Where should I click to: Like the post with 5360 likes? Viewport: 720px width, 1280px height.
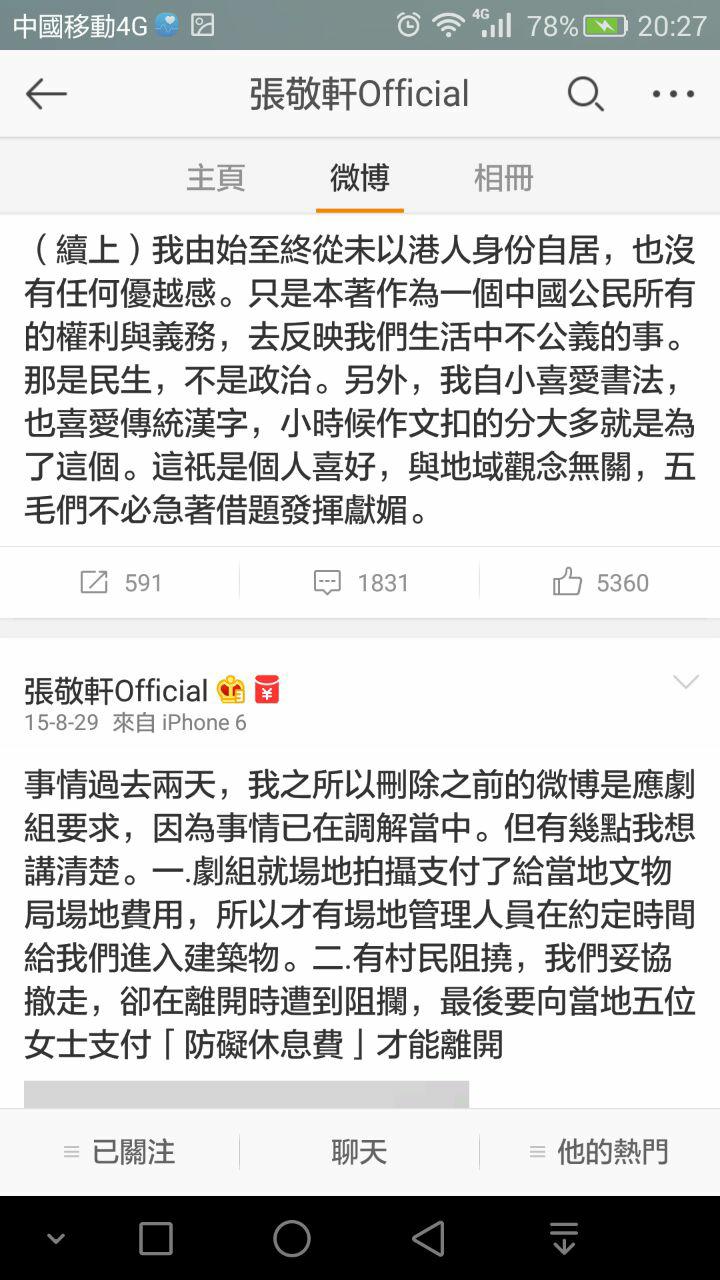pyautogui.click(x=600, y=582)
